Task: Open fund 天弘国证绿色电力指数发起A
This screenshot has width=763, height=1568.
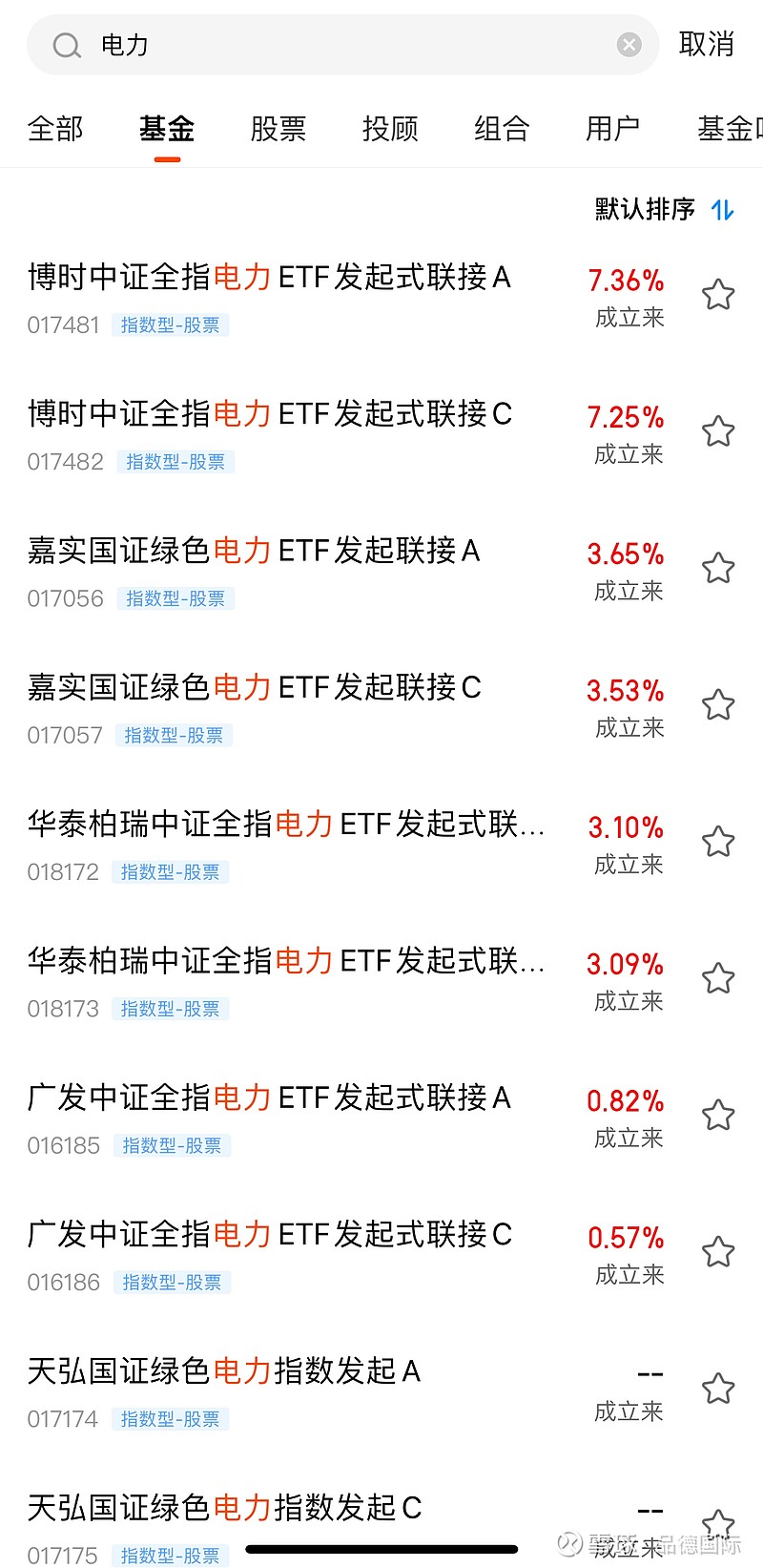Action: pyautogui.click(x=381, y=1390)
